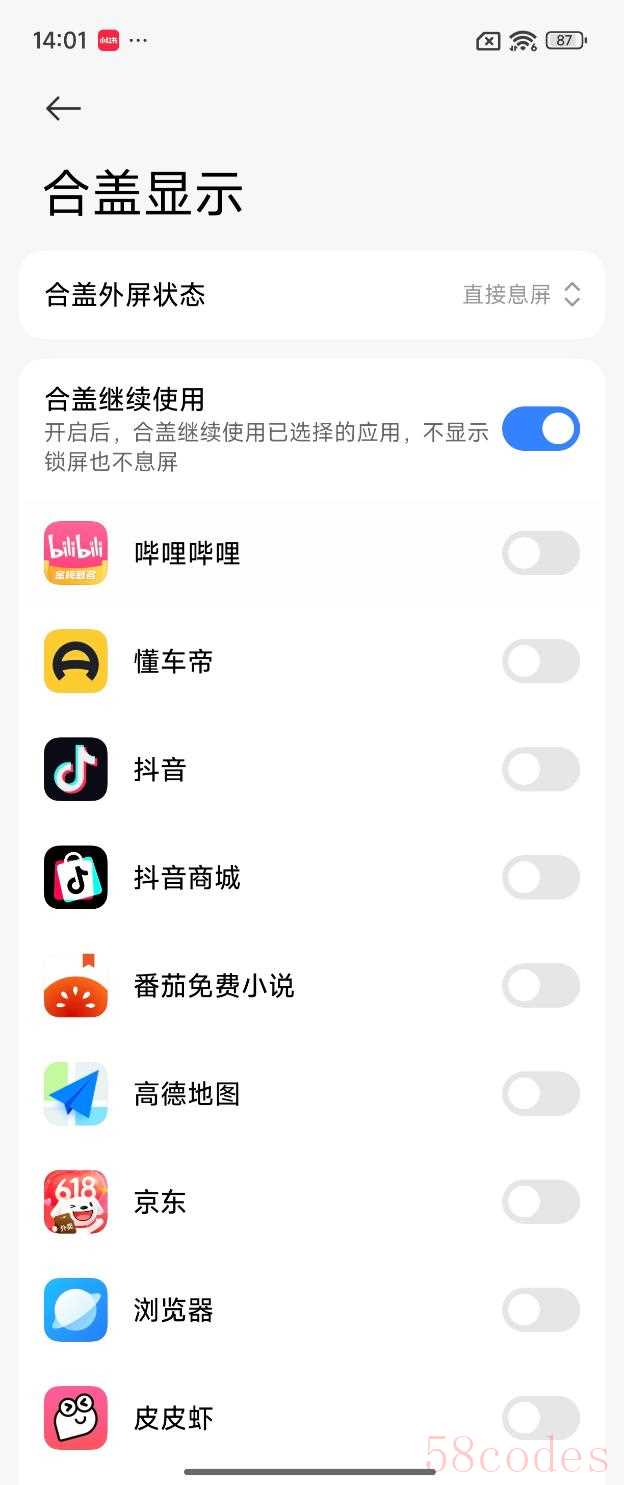Enable the 番茄免费小说 toggle
Viewport: 624px width, 1485px height.
[540, 985]
